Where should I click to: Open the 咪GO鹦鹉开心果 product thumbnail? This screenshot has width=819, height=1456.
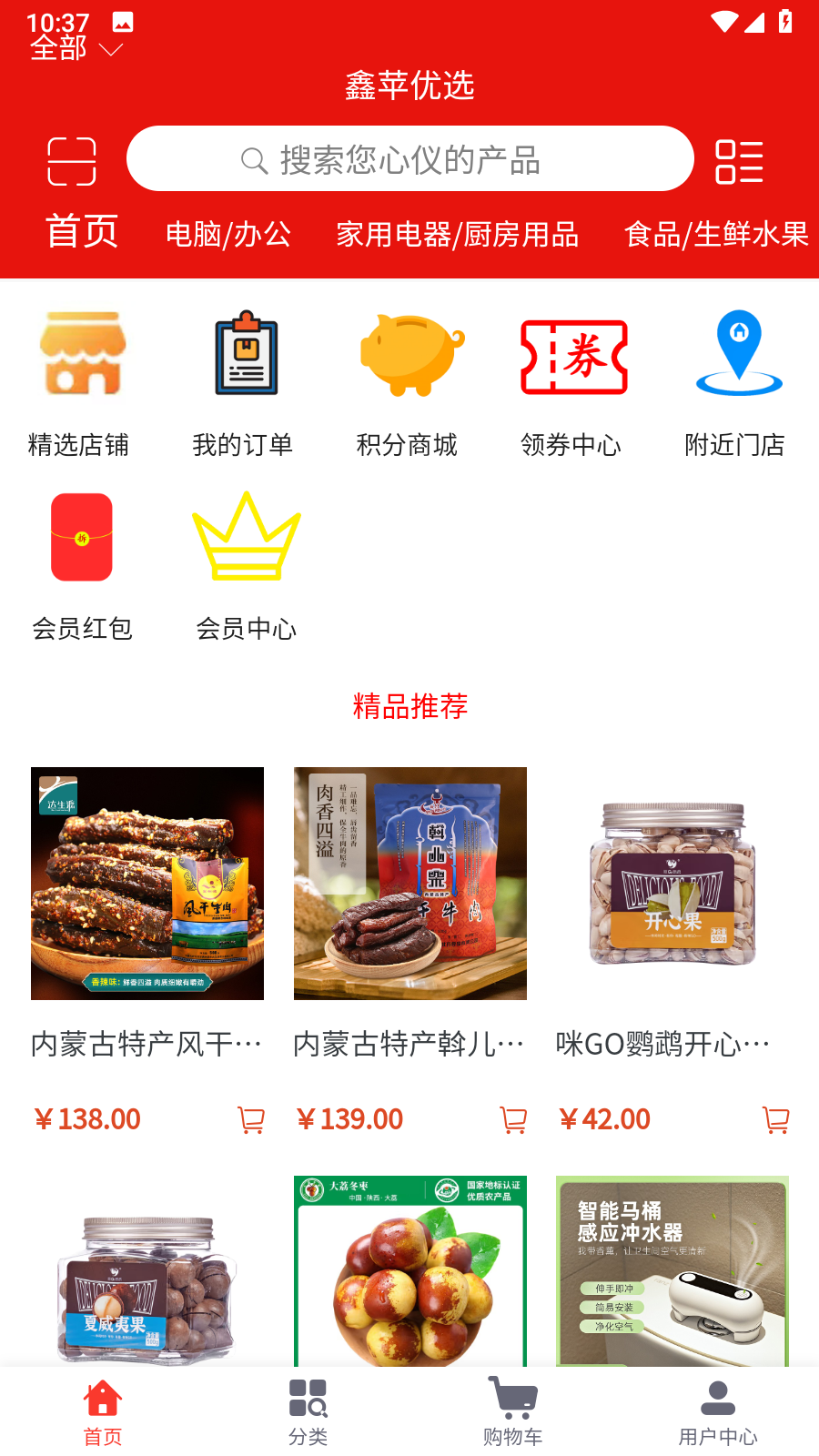point(672,883)
